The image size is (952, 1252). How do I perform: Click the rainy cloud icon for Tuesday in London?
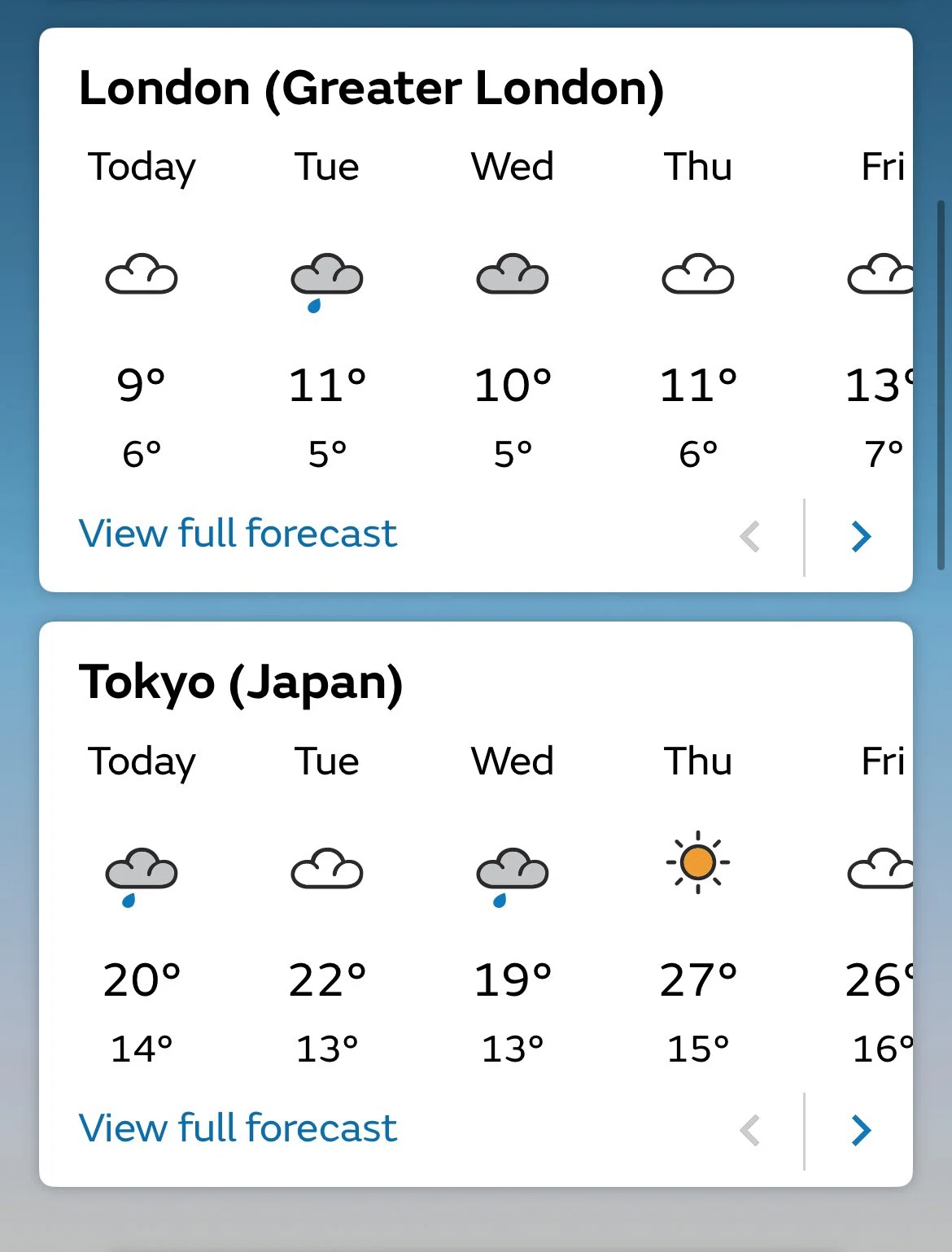(325, 281)
